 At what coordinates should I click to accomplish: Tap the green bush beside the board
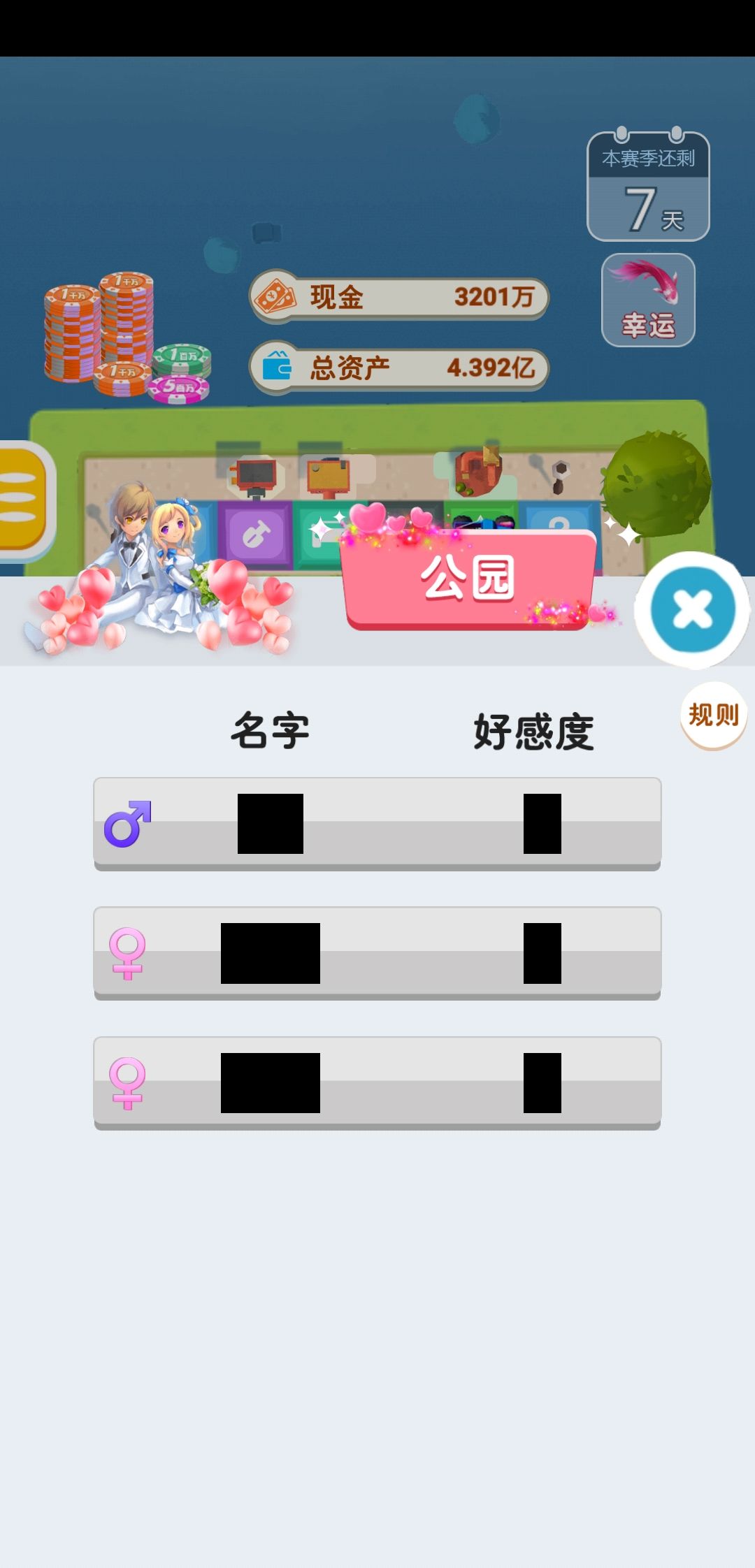click(x=657, y=482)
